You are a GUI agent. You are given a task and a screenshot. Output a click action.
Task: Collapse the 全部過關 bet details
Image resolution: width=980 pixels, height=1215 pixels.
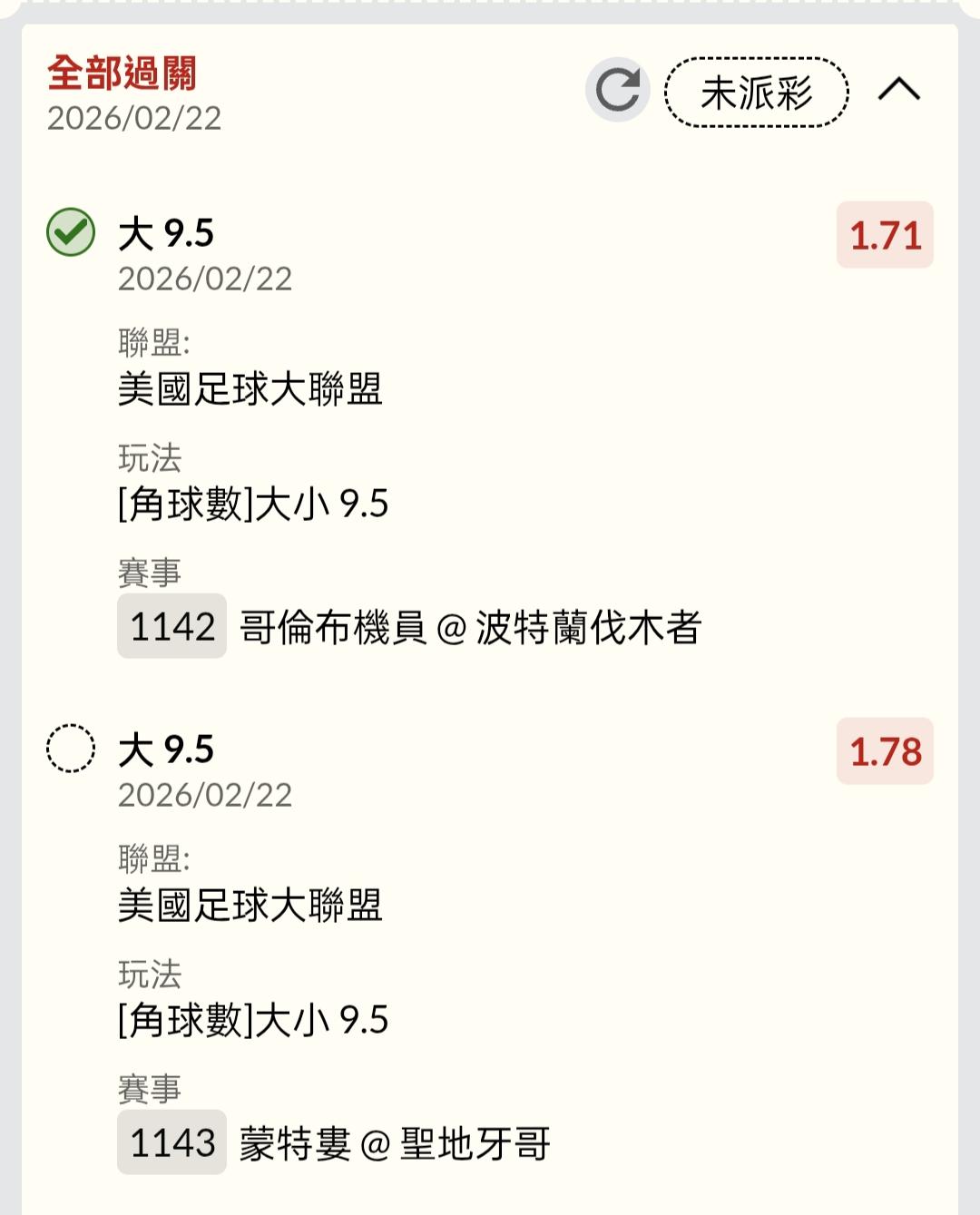pos(898,90)
